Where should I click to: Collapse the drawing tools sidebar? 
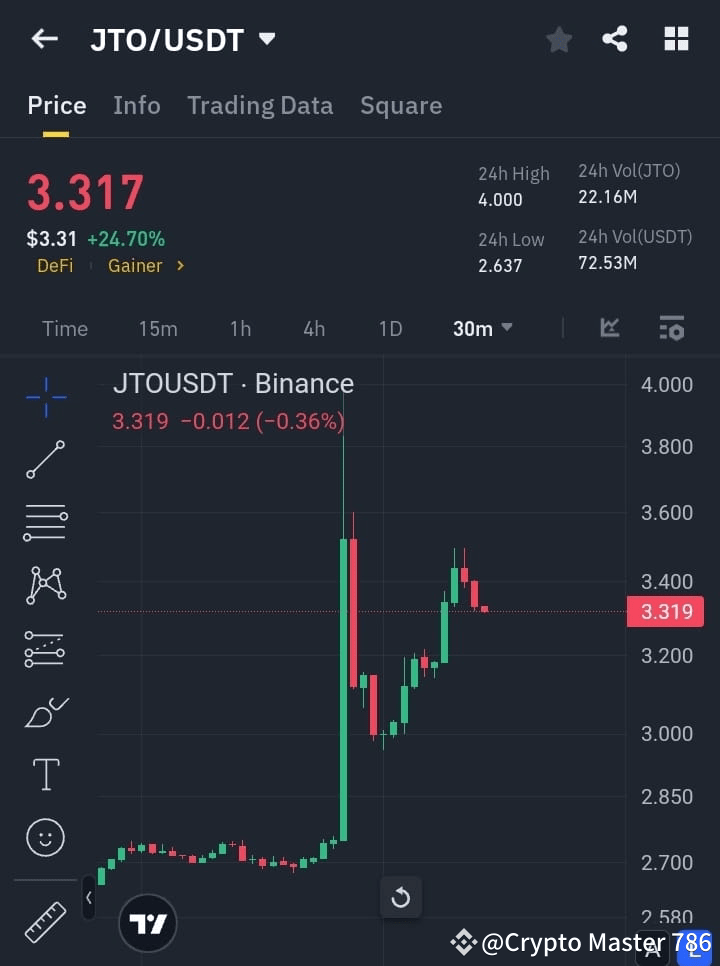point(89,898)
